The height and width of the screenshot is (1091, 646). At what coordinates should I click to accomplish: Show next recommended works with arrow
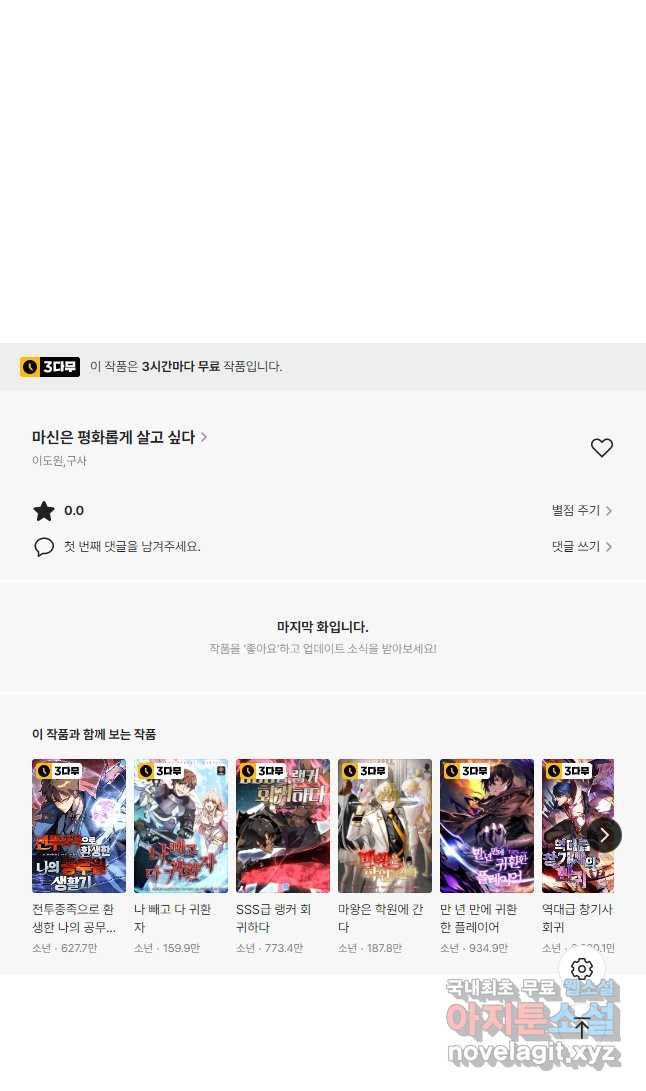[604, 835]
